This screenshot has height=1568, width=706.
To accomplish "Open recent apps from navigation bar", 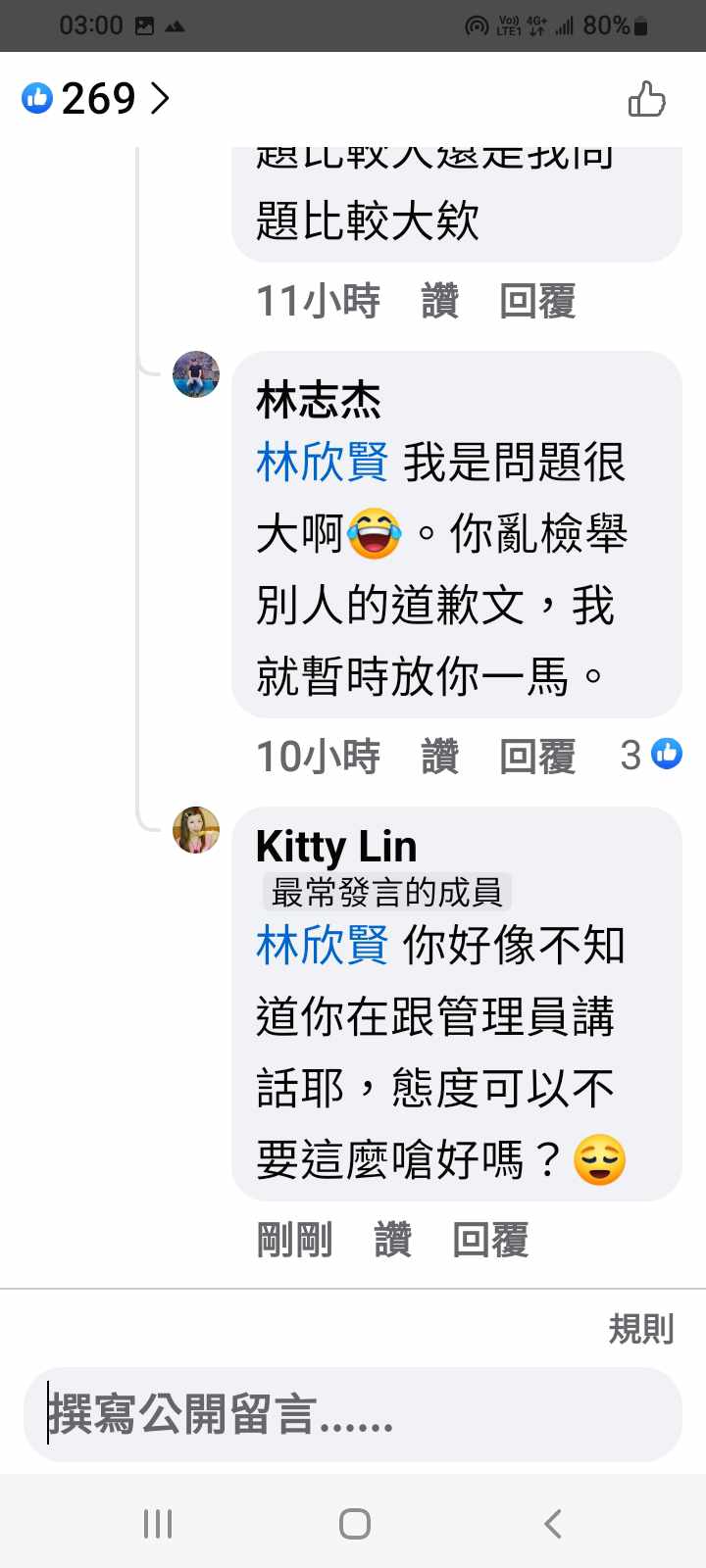I will point(157,1523).
